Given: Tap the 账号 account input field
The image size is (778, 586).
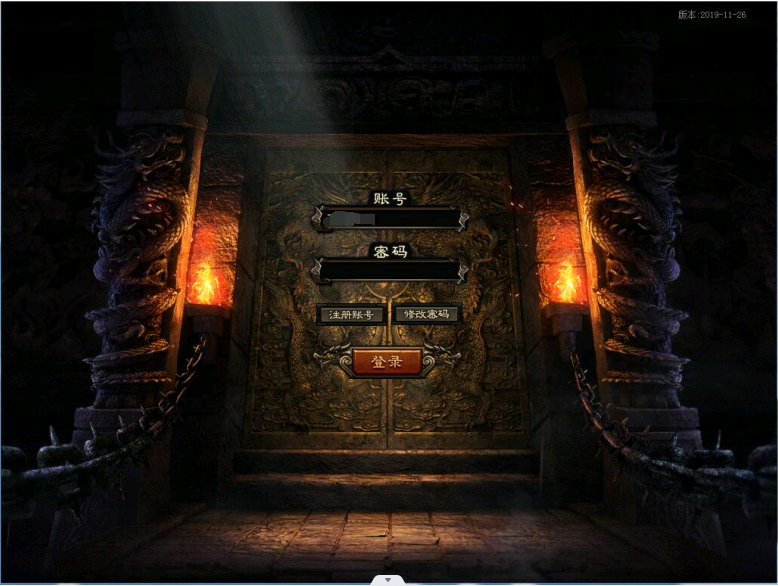Looking at the screenshot, I should click(388, 219).
